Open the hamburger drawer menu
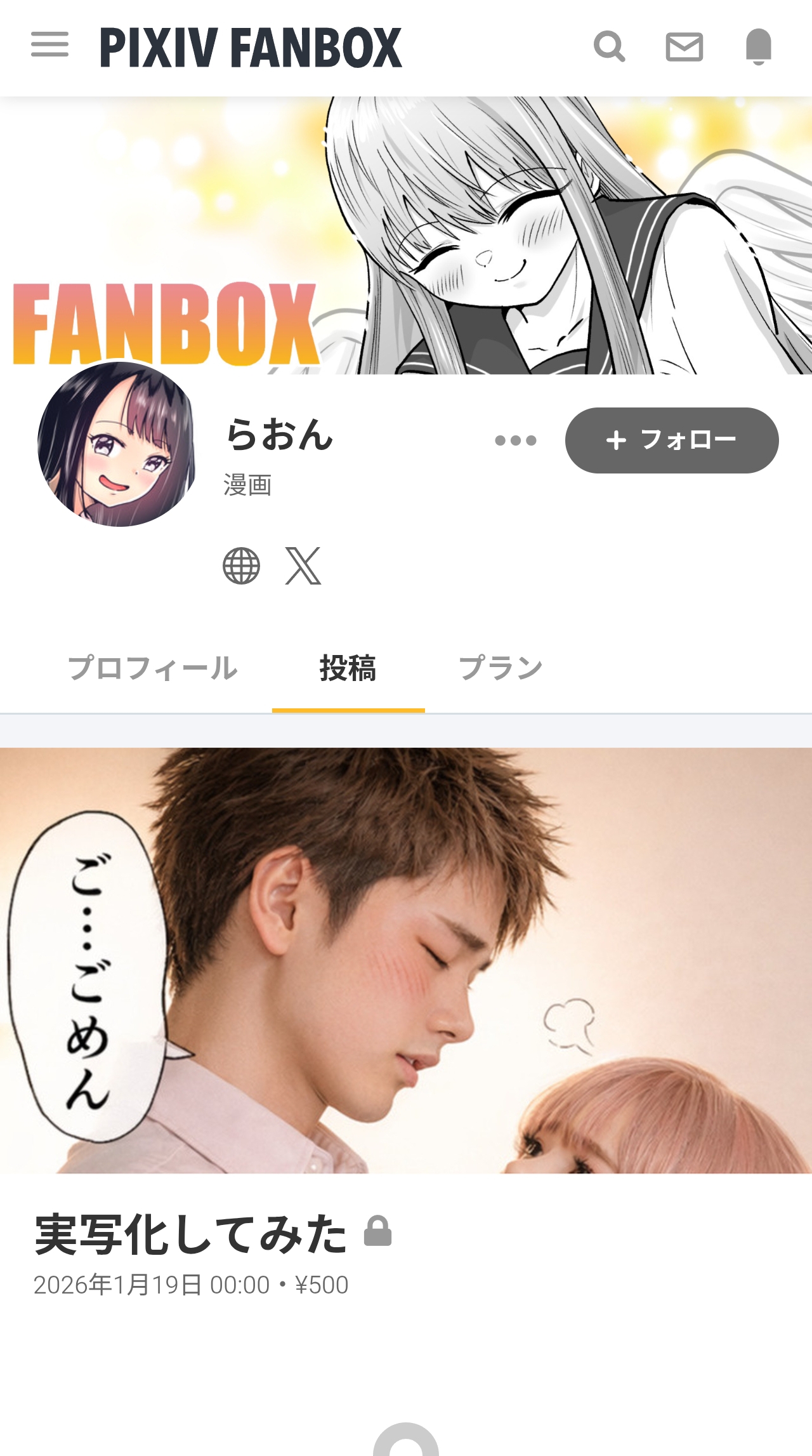This screenshot has width=812, height=1456. point(49,46)
